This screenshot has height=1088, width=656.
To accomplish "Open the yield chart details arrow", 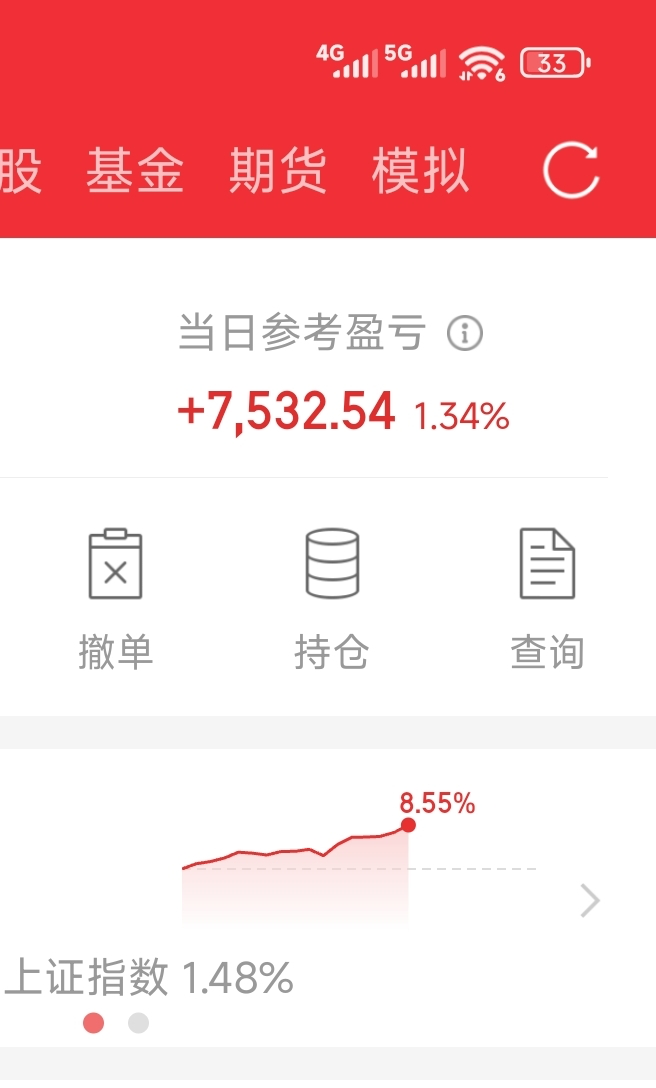I will [590, 901].
